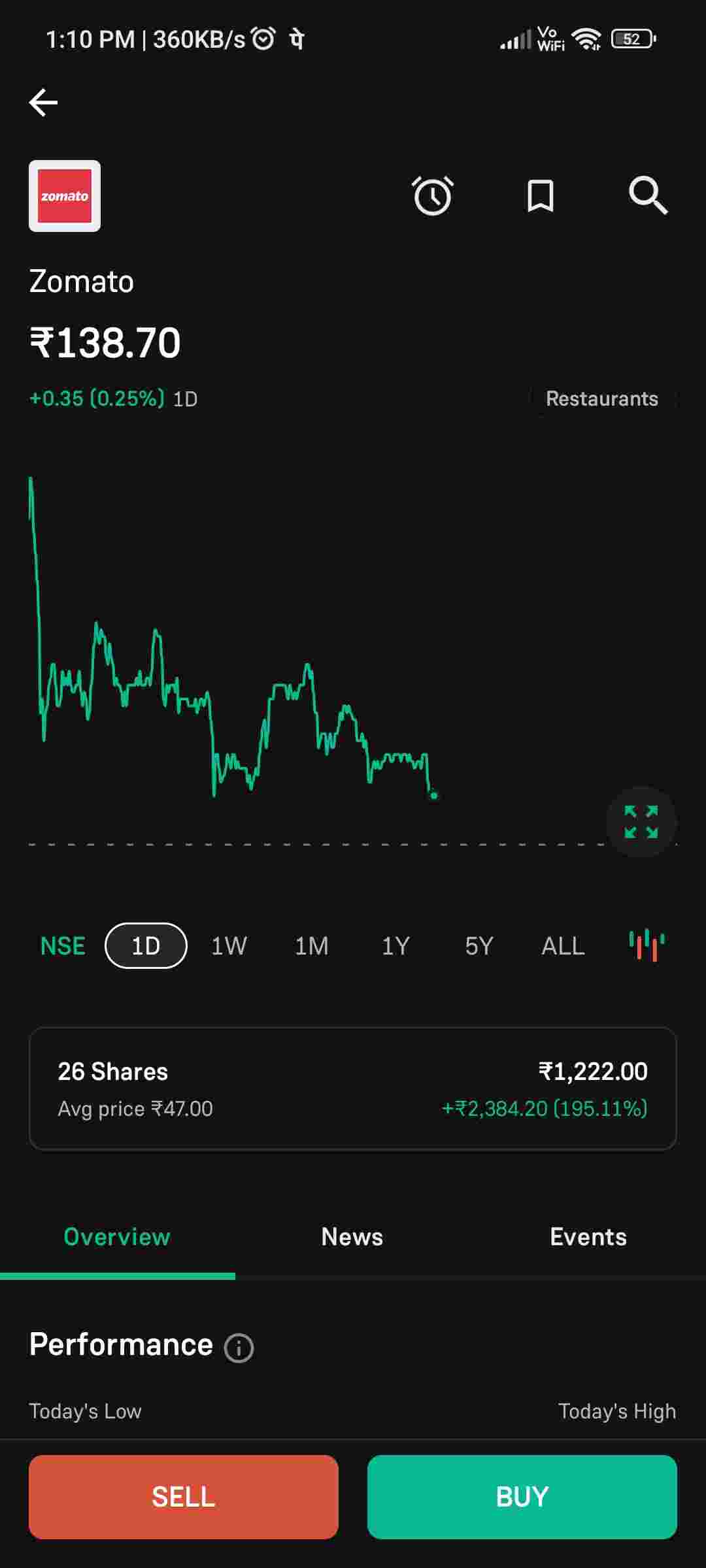
Task: Show info about Performance
Action: point(239,1348)
